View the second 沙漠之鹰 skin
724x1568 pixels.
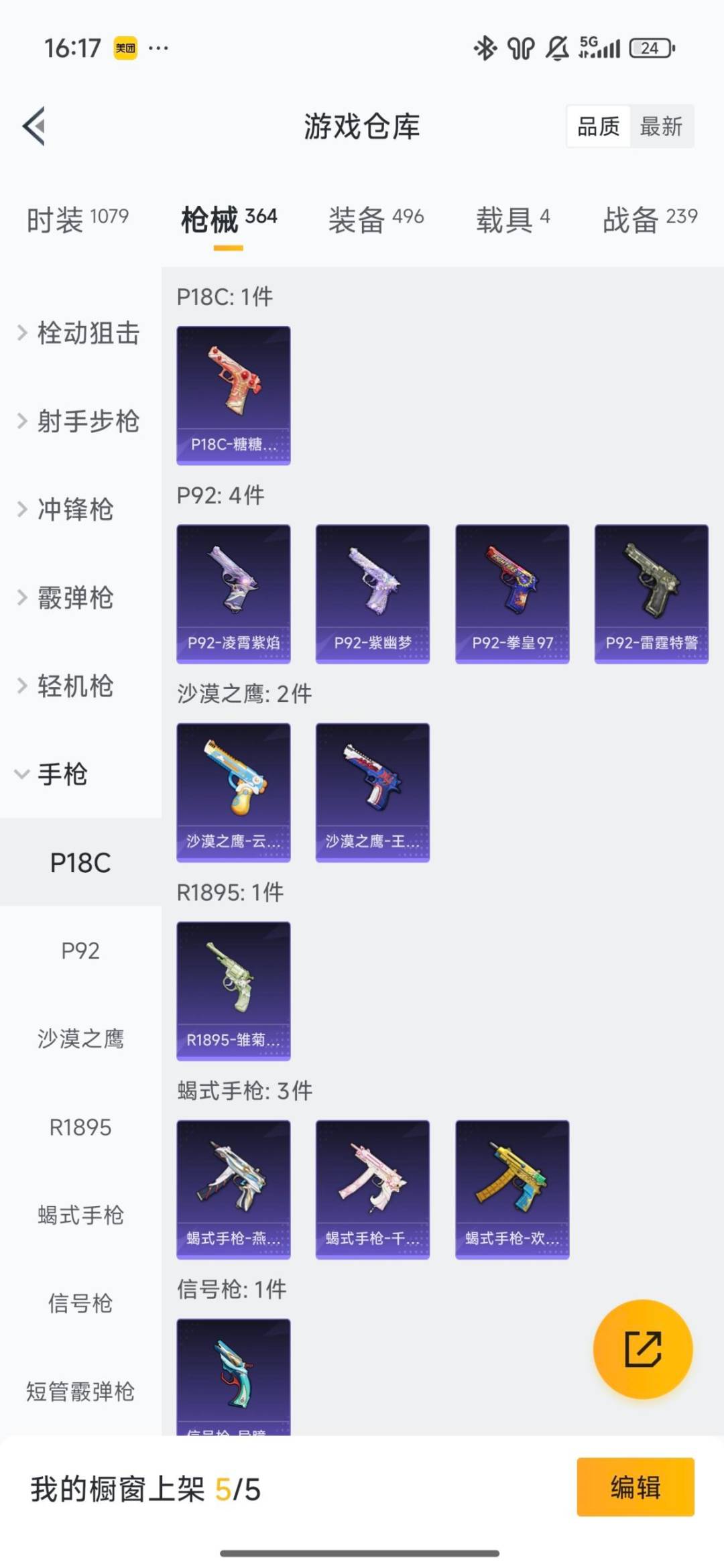pyautogui.click(x=372, y=792)
